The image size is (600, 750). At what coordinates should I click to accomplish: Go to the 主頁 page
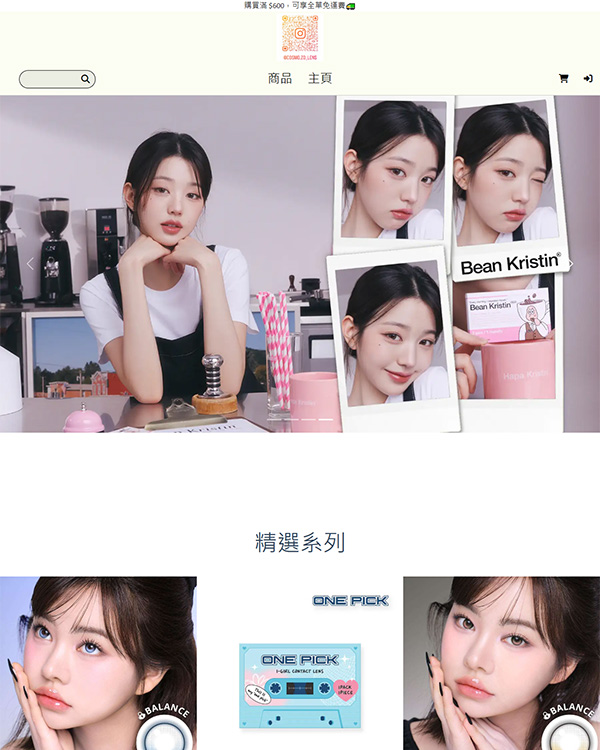tap(320, 78)
